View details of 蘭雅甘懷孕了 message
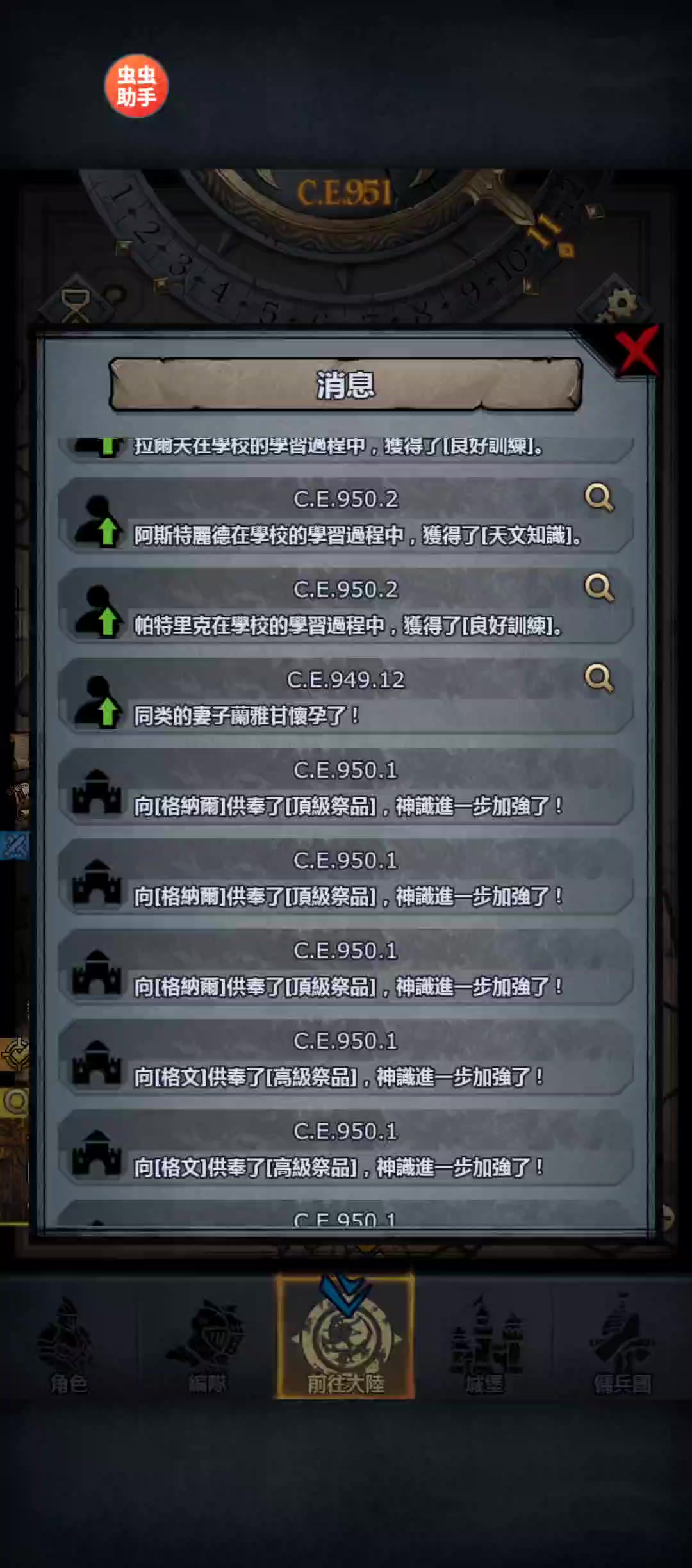This screenshot has height=1568, width=692. coord(599,678)
